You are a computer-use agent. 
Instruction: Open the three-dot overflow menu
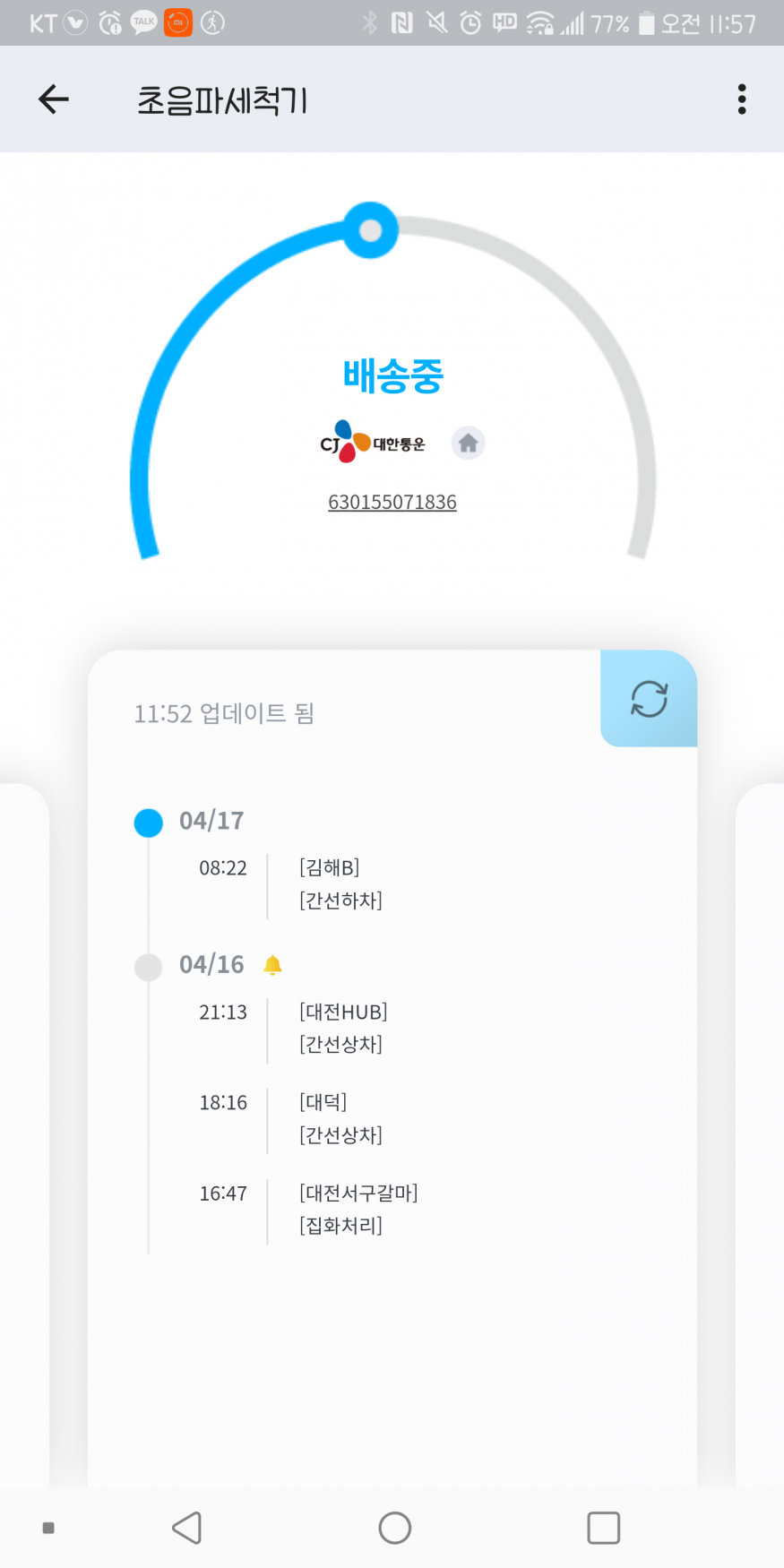(741, 99)
